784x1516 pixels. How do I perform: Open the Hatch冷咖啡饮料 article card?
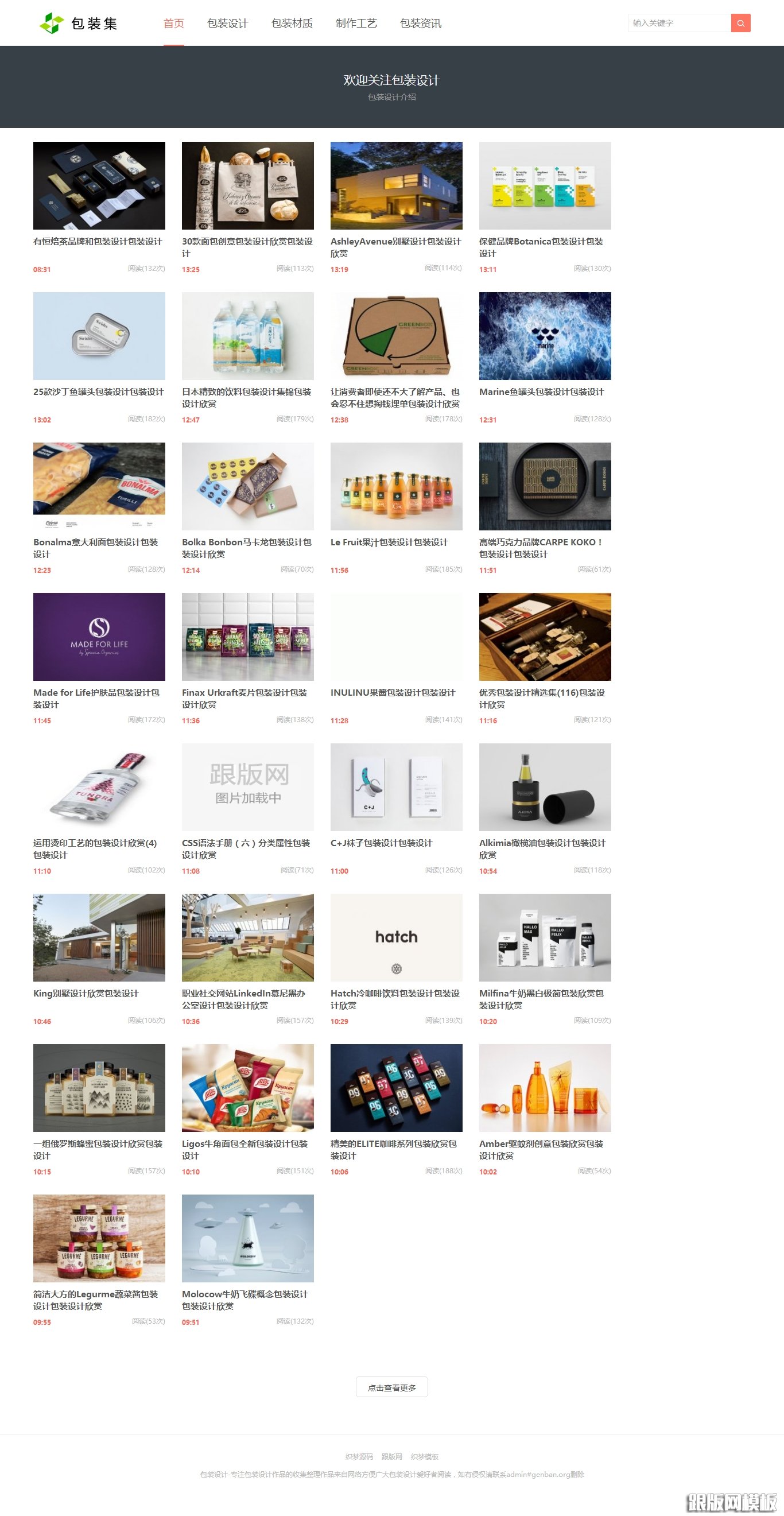click(x=396, y=937)
